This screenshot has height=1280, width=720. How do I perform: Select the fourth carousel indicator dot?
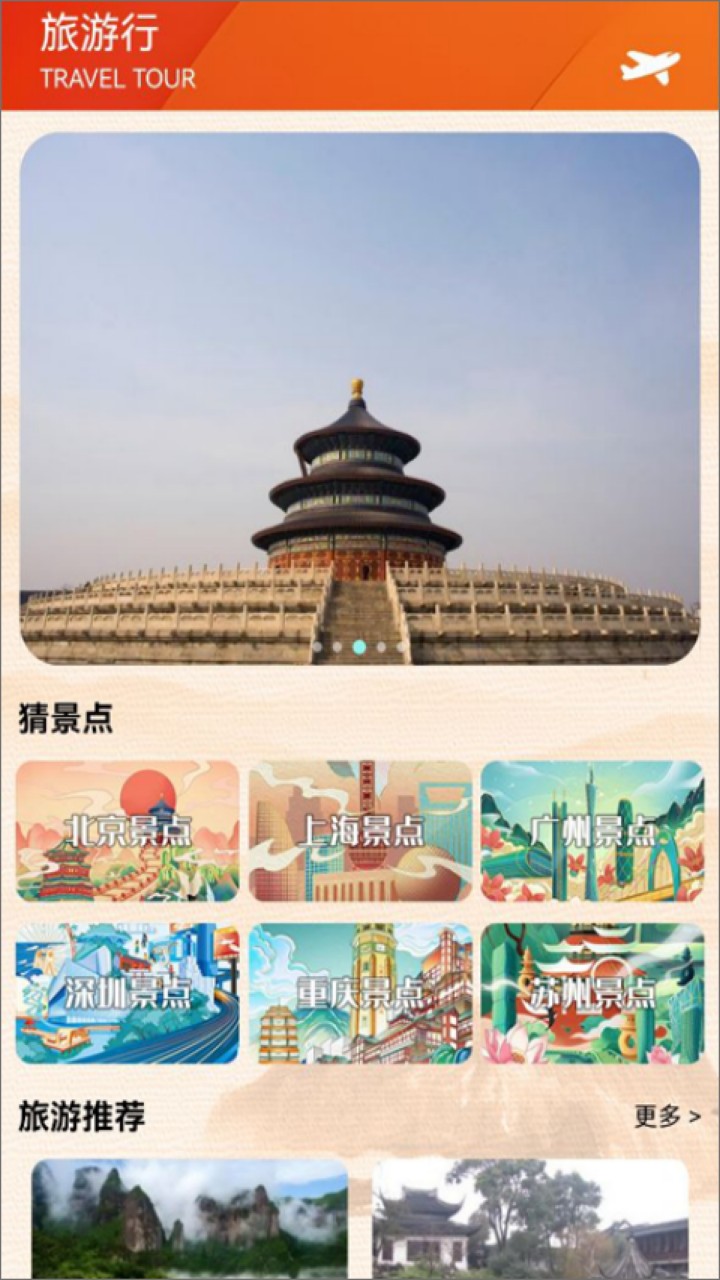(381, 645)
